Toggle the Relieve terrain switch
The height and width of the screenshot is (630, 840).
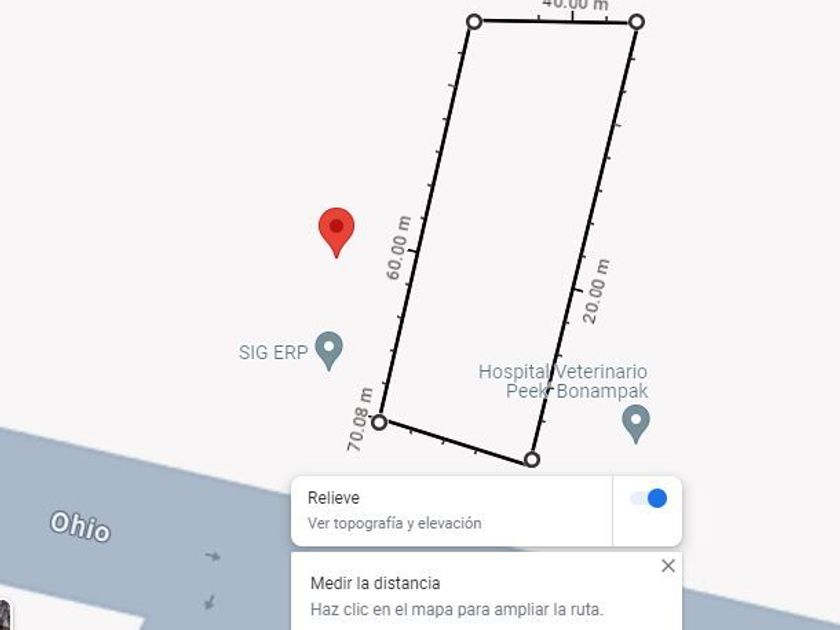click(648, 498)
